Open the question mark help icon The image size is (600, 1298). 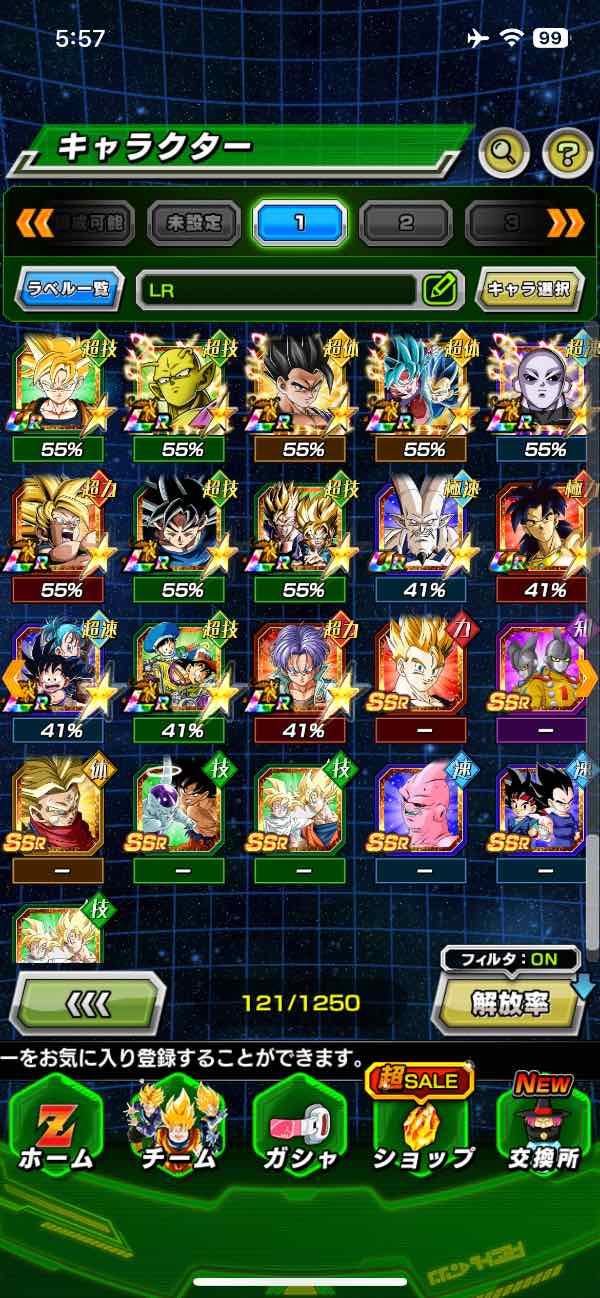(x=567, y=154)
